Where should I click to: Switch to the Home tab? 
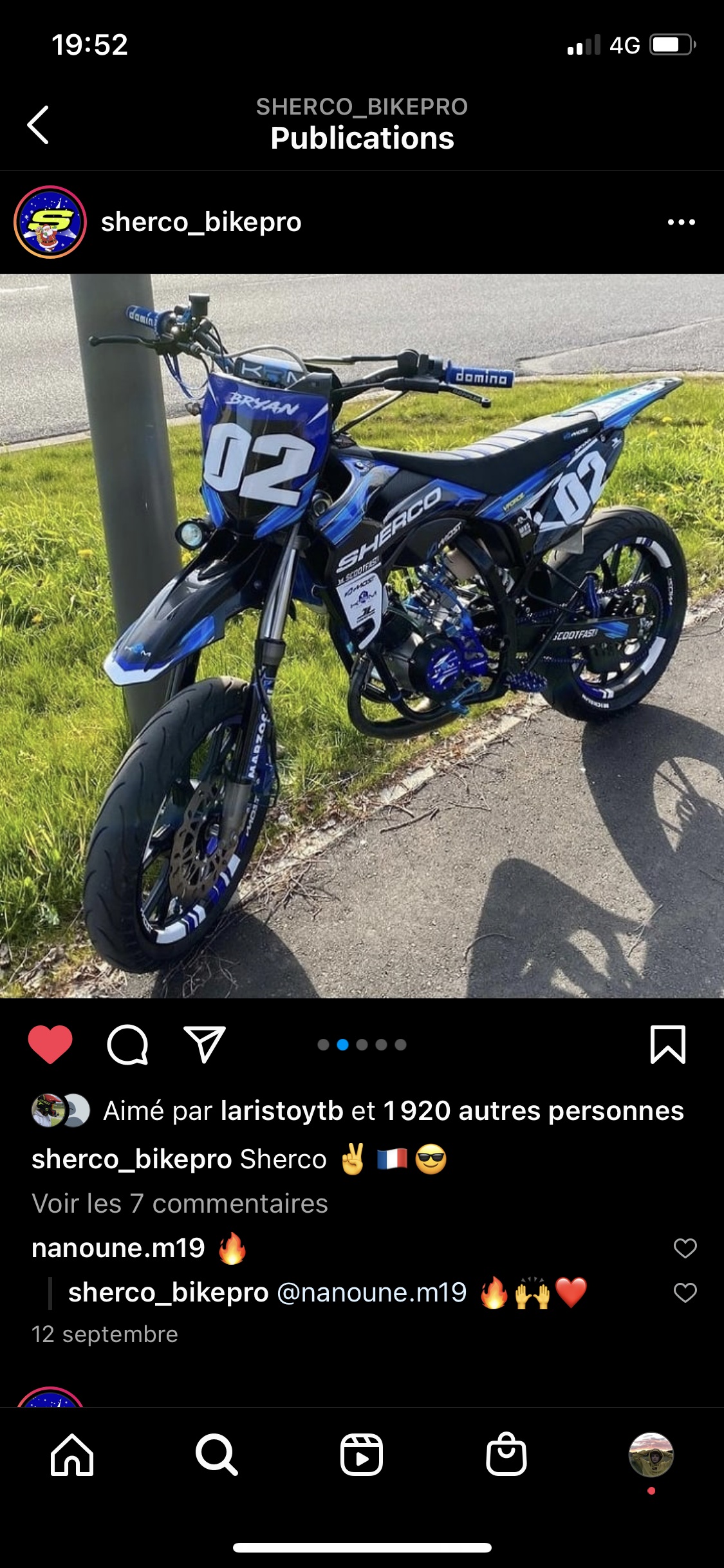click(x=72, y=1455)
